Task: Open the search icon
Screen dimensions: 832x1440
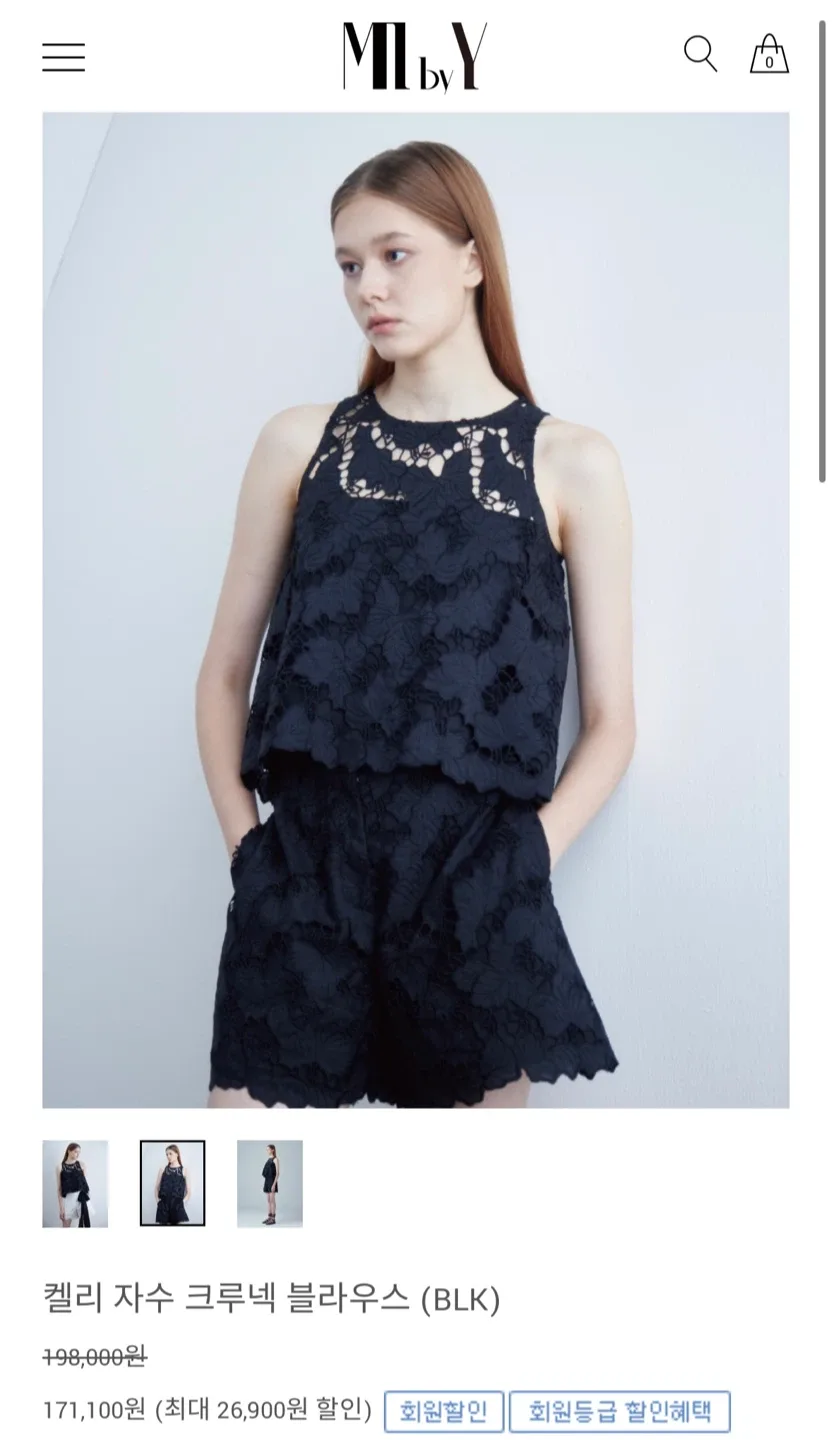Action: 700,54
